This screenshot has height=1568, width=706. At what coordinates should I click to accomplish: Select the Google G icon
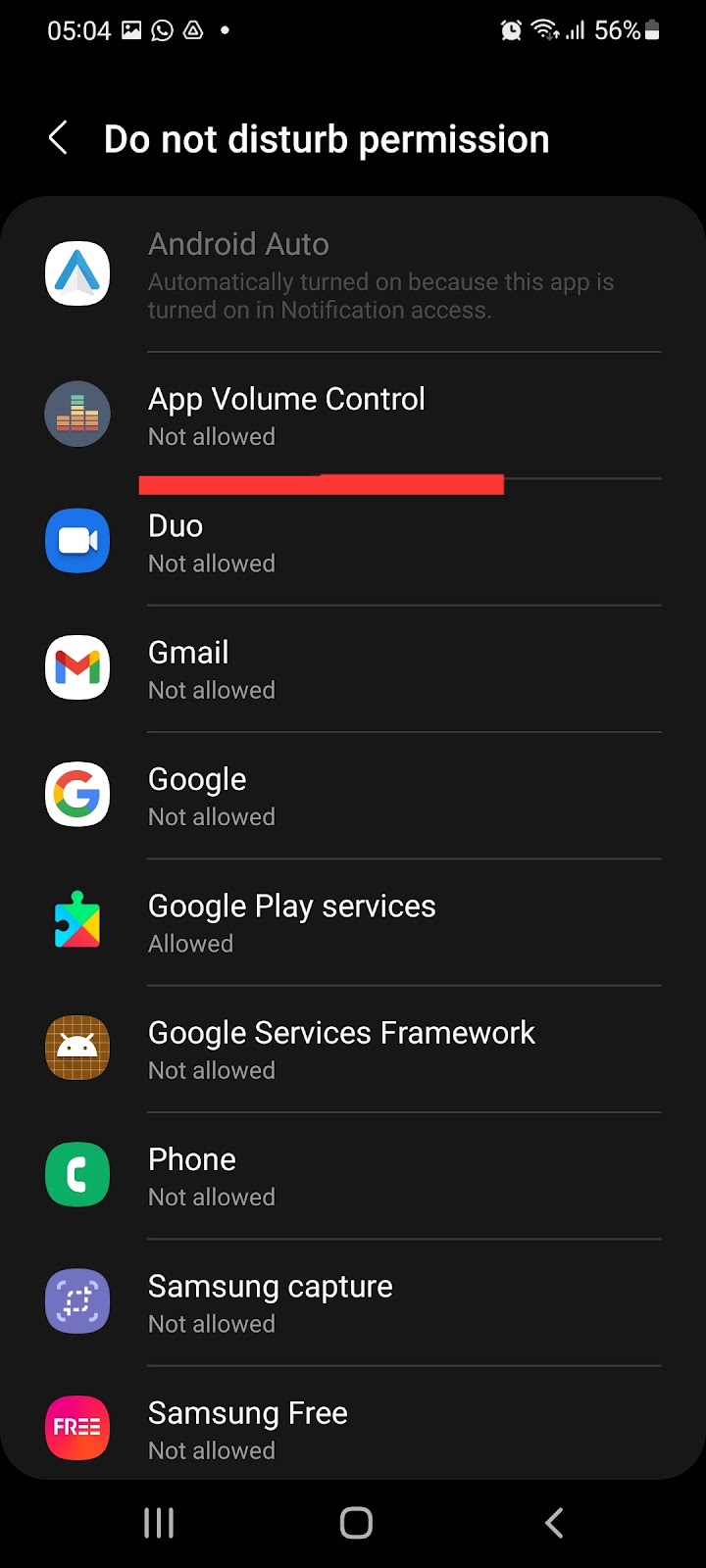77,794
